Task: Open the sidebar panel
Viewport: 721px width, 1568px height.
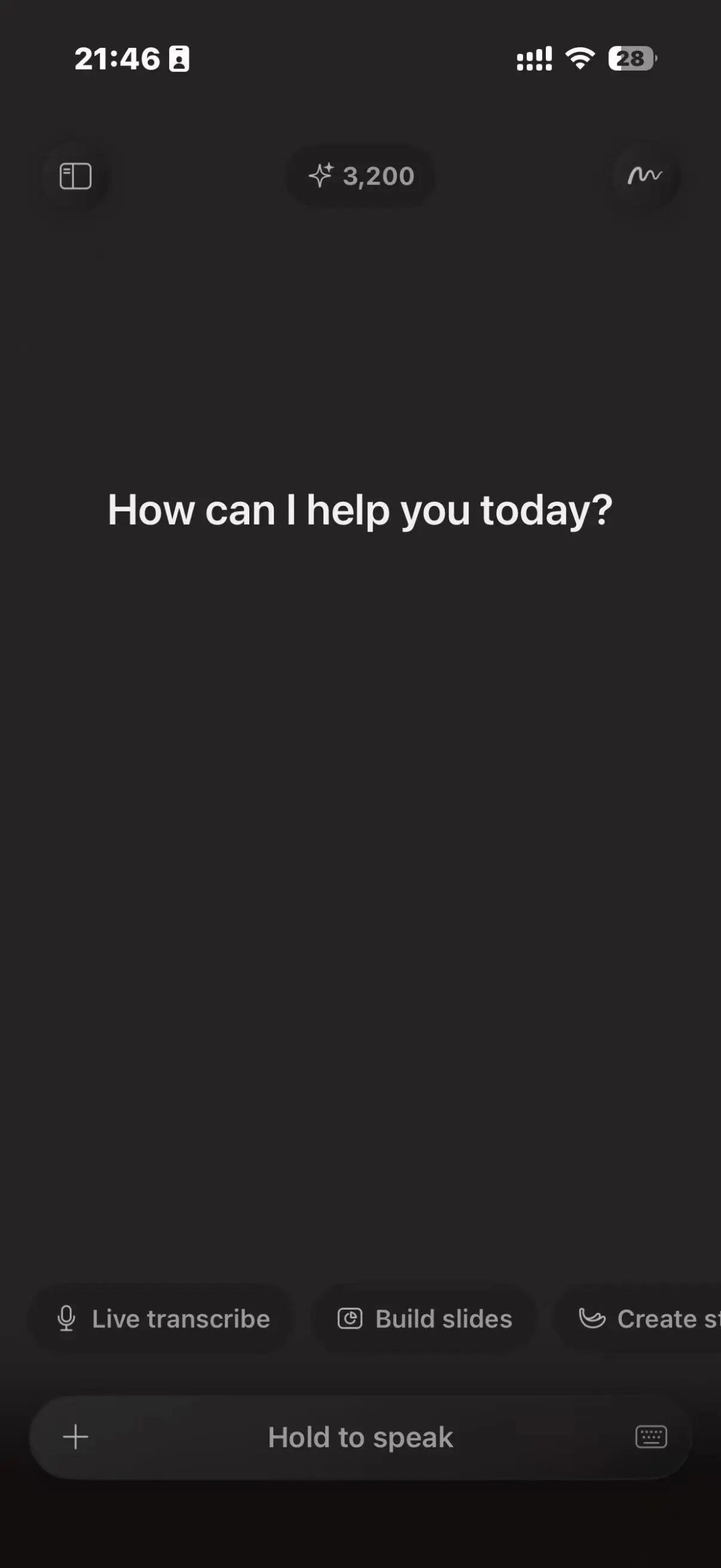Action: pos(75,176)
